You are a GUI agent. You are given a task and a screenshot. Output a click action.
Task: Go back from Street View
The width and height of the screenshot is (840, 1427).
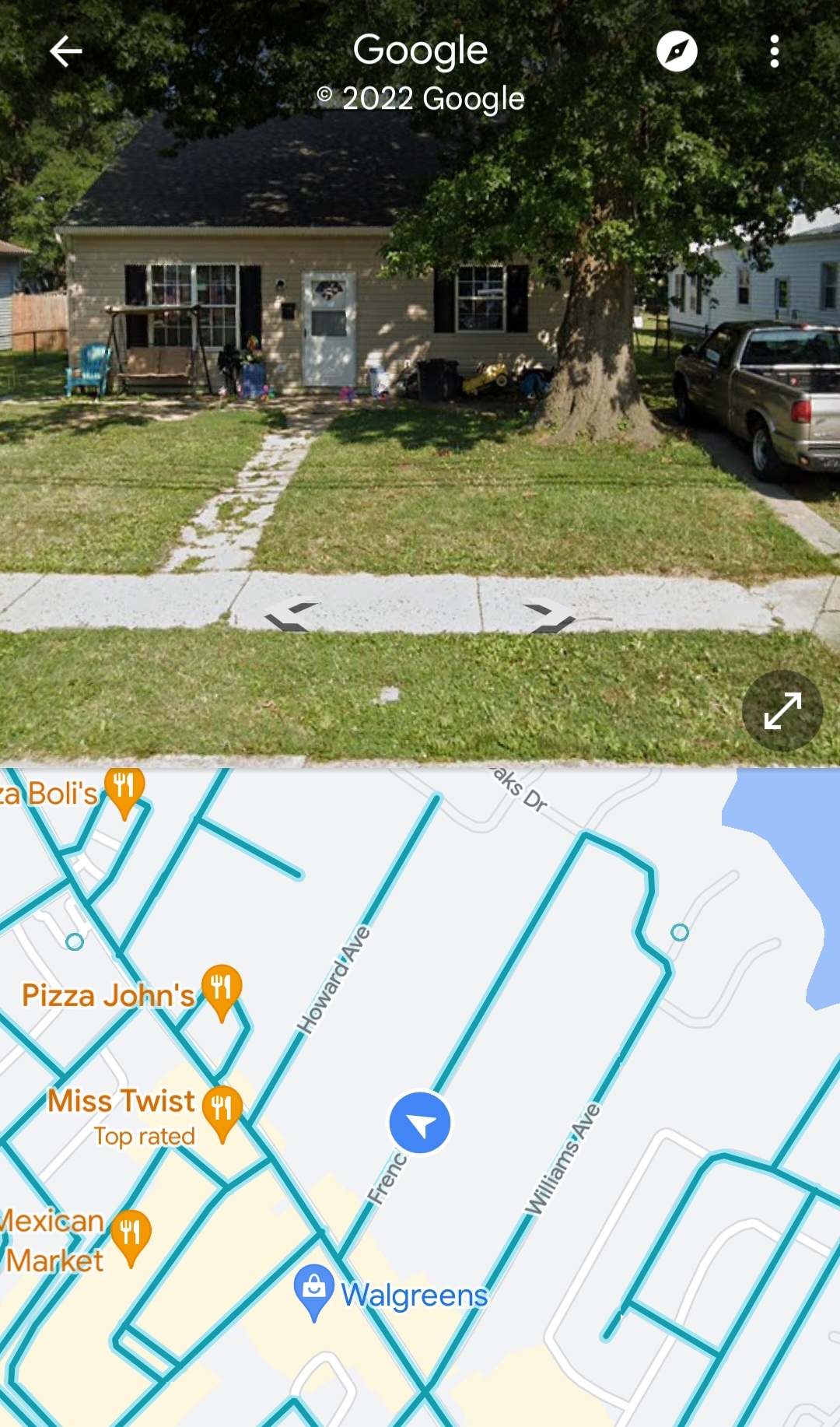pyautogui.click(x=66, y=52)
